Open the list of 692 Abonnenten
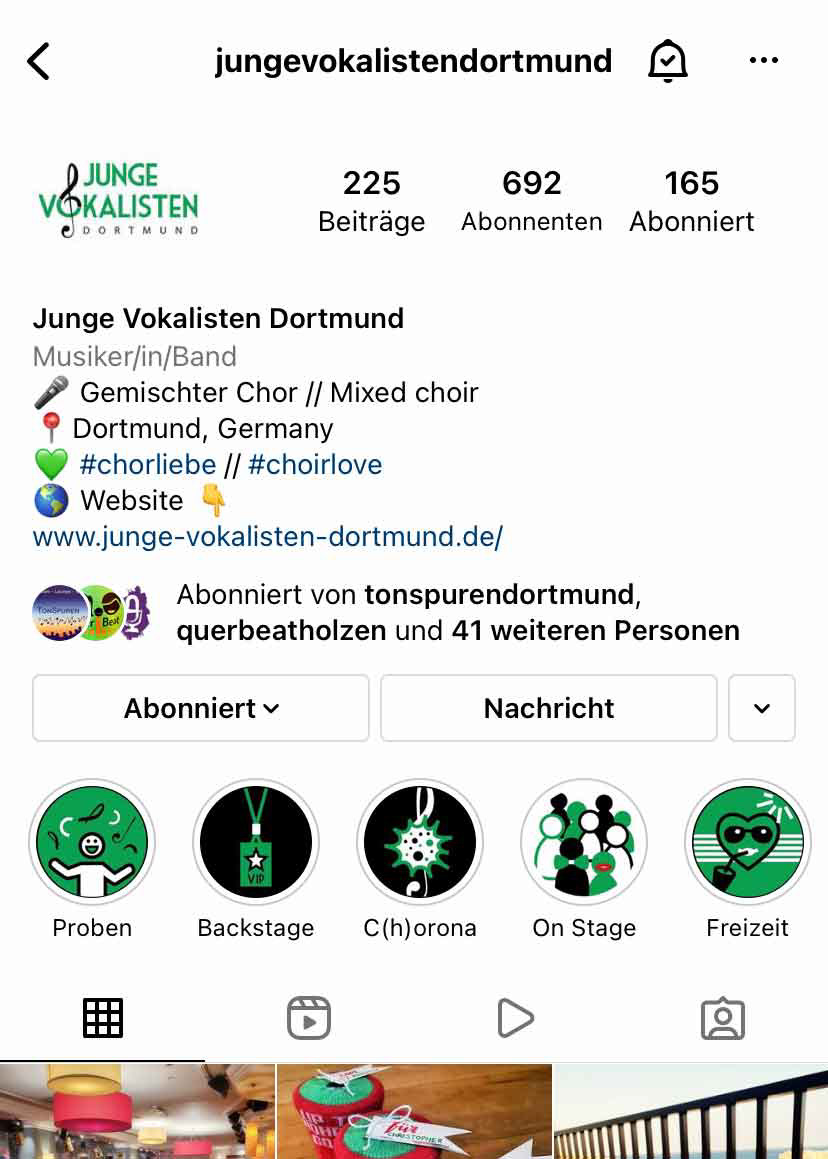Image resolution: width=828 pixels, height=1159 pixels. coord(531,200)
